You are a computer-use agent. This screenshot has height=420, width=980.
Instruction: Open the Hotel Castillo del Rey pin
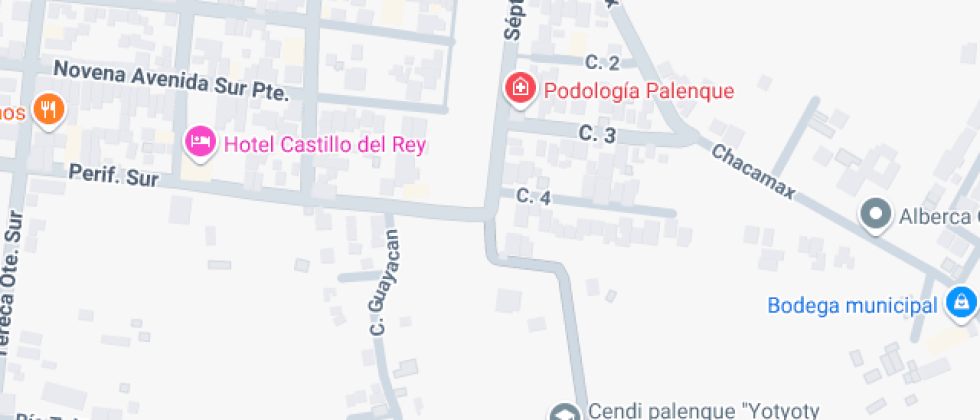[201, 143]
